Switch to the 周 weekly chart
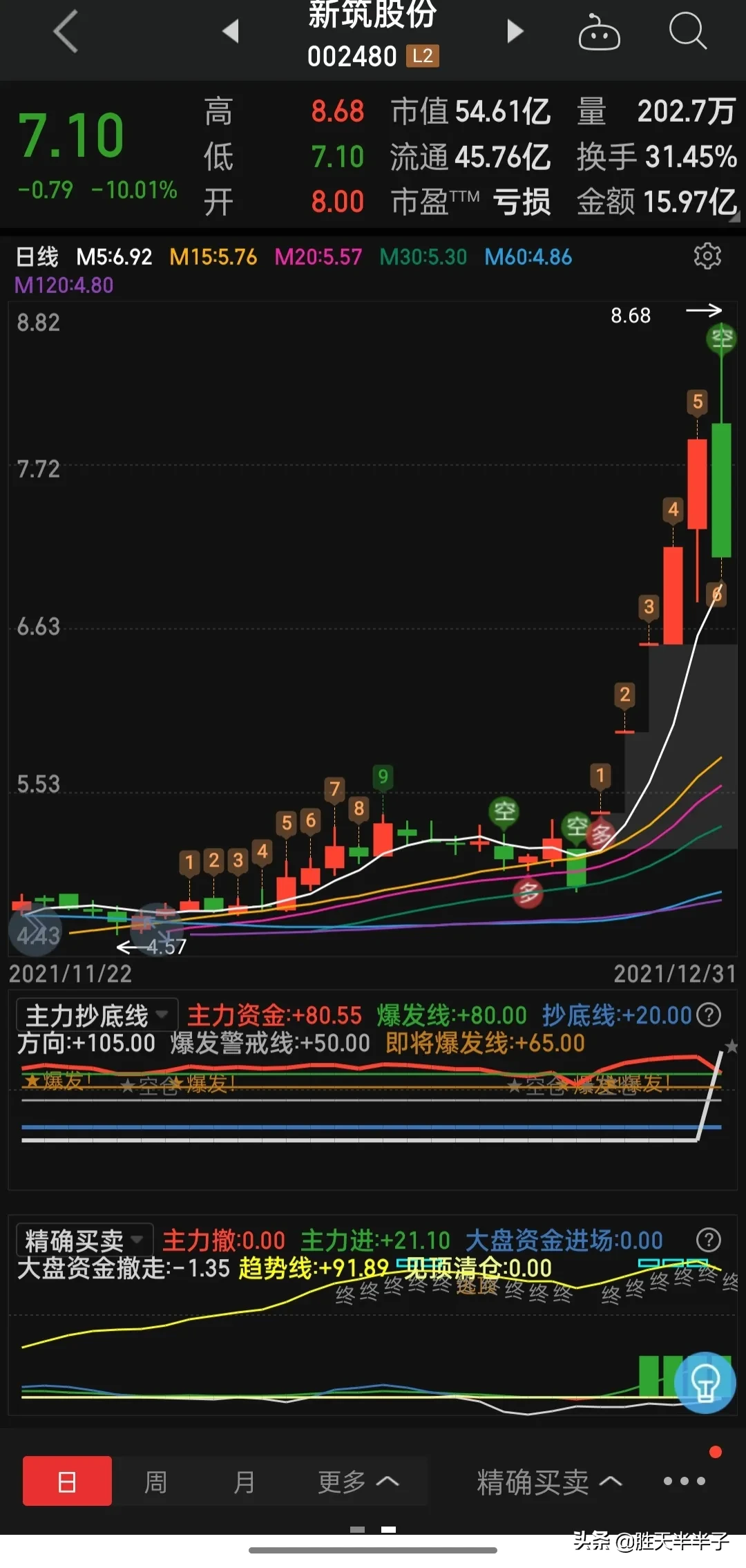 click(x=155, y=1481)
